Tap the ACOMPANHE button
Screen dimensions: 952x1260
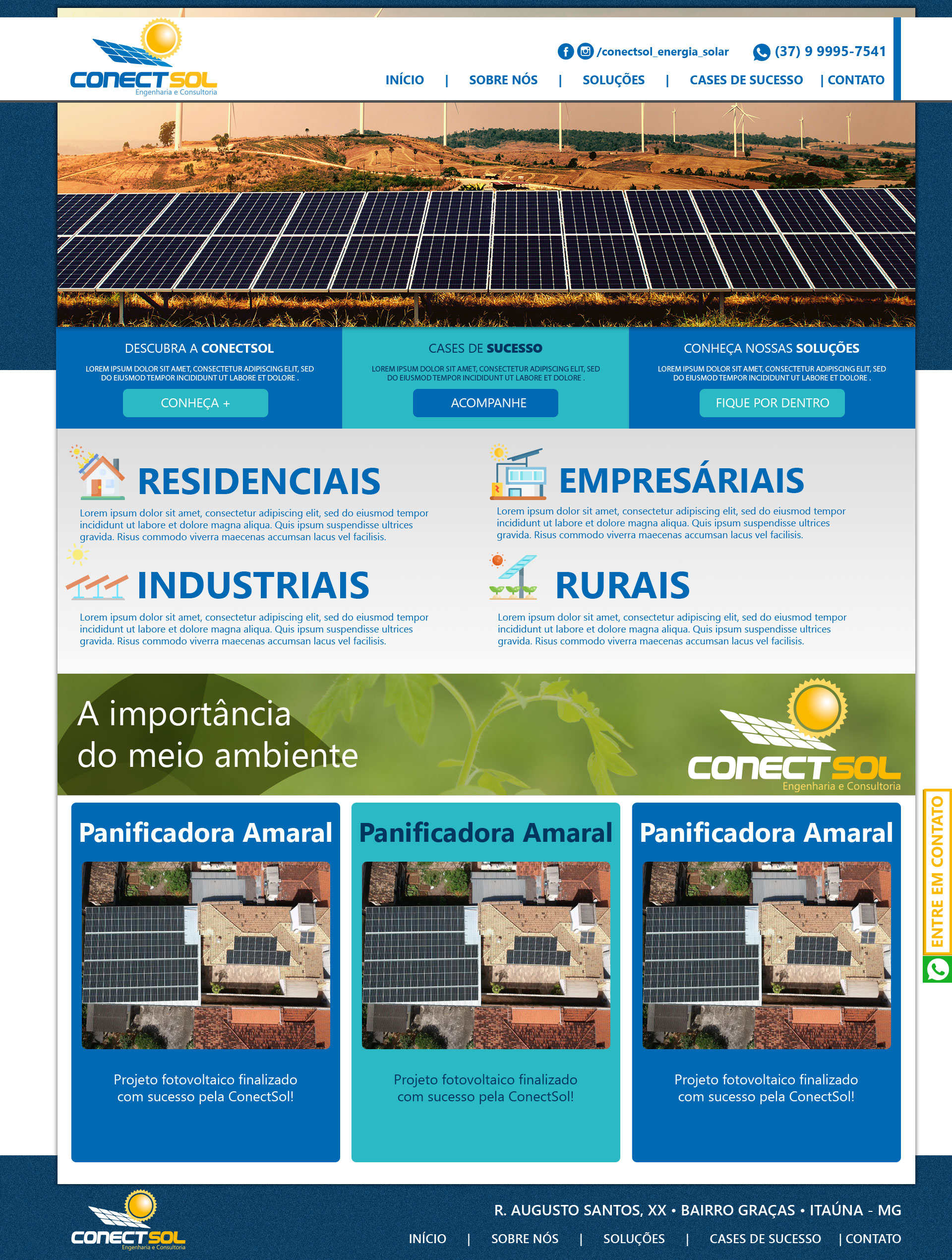(x=485, y=403)
